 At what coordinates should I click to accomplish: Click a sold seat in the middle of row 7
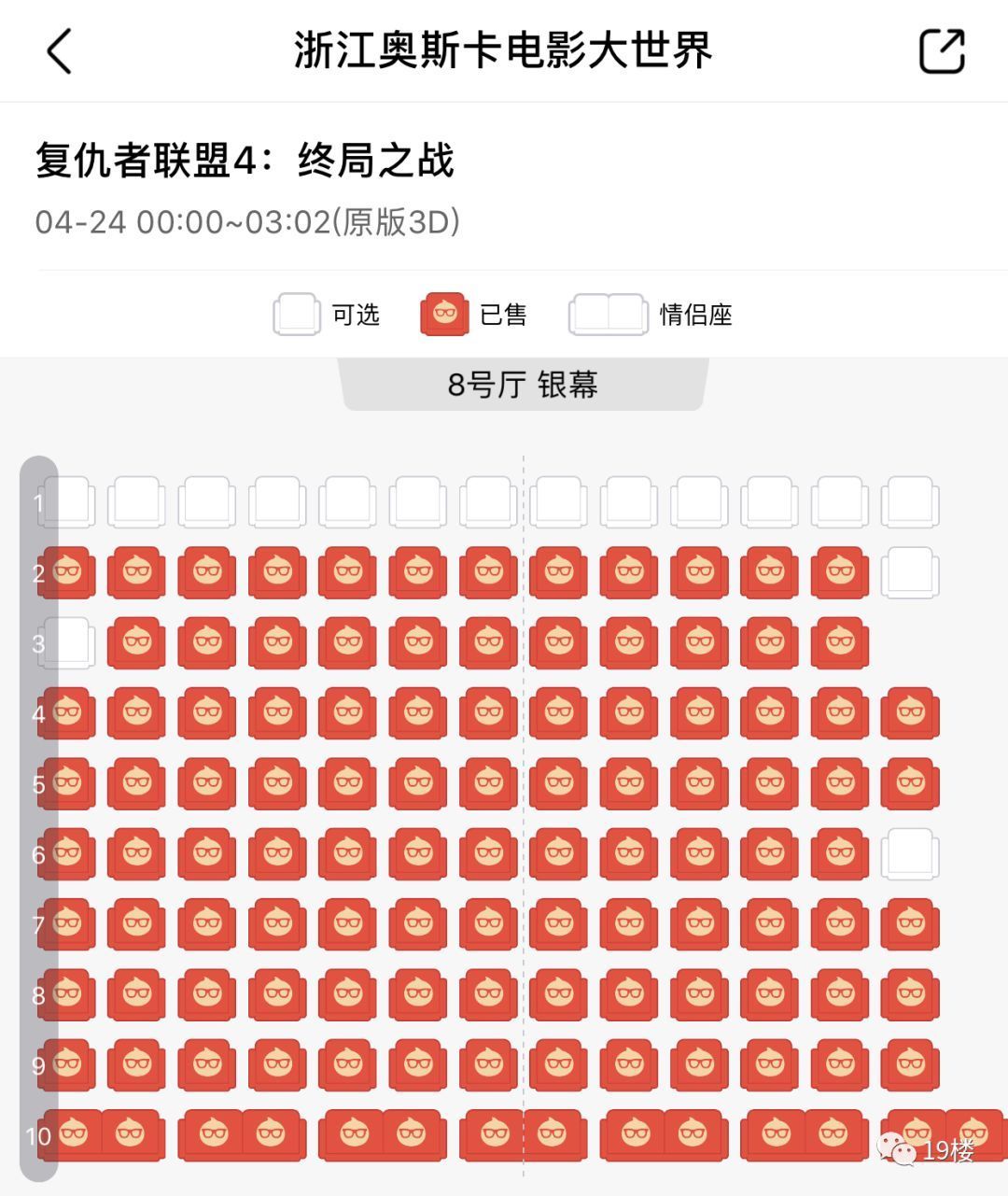point(488,924)
